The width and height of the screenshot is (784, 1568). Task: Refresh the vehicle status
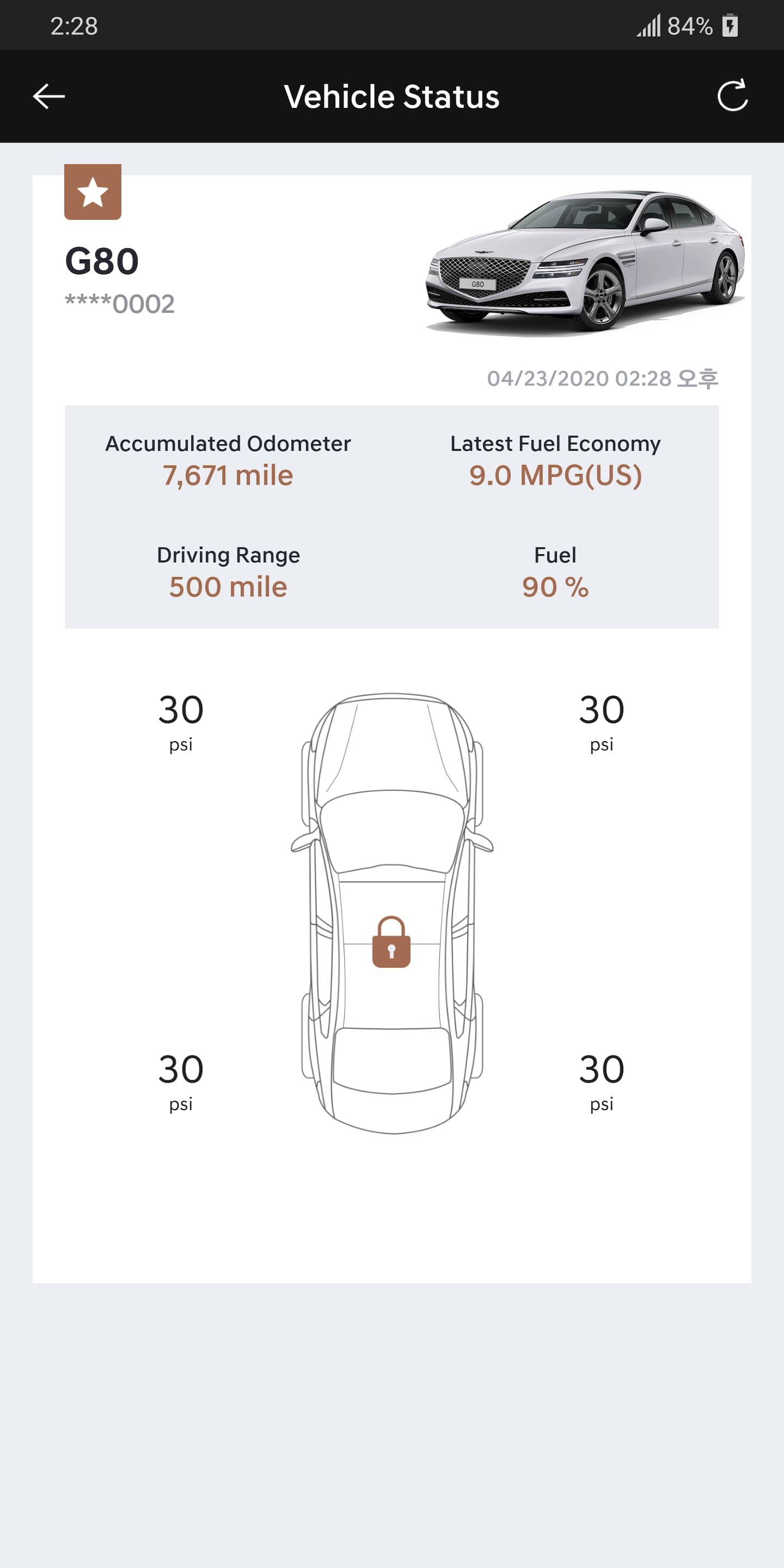(x=732, y=96)
